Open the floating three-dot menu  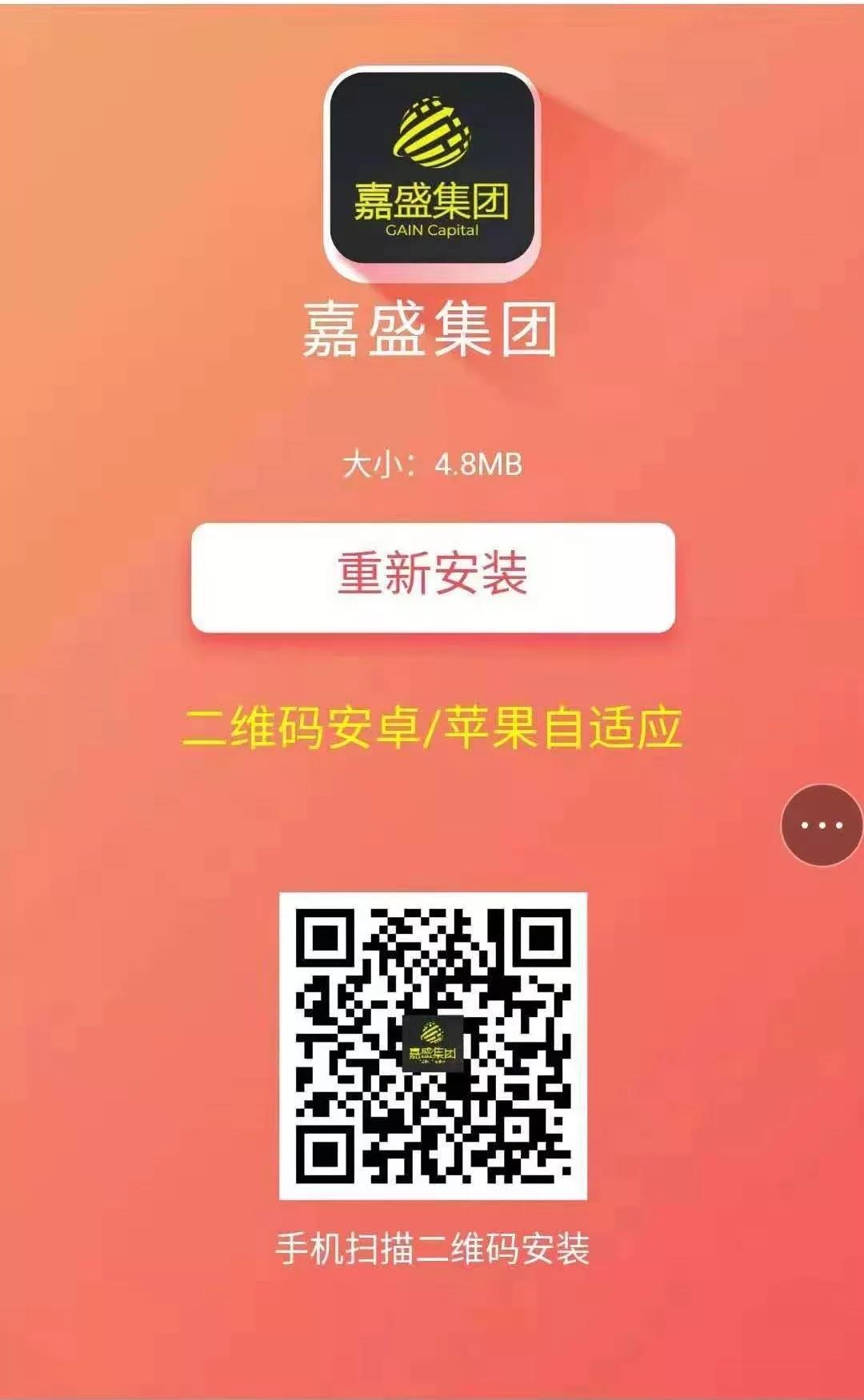coord(822,824)
